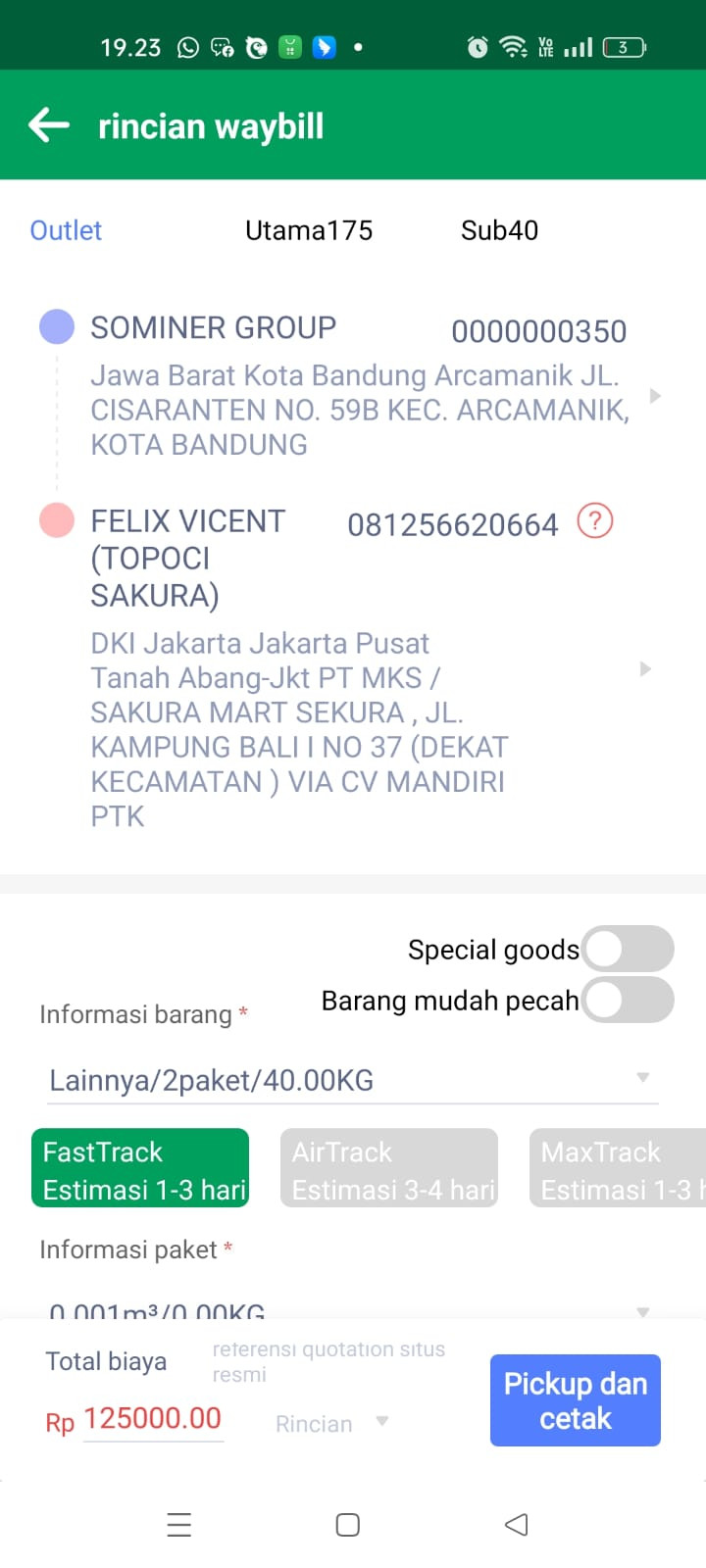
Task: Expand the Rincian cost breakdown
Action: pyautogui.click(x=331, y=1423)
